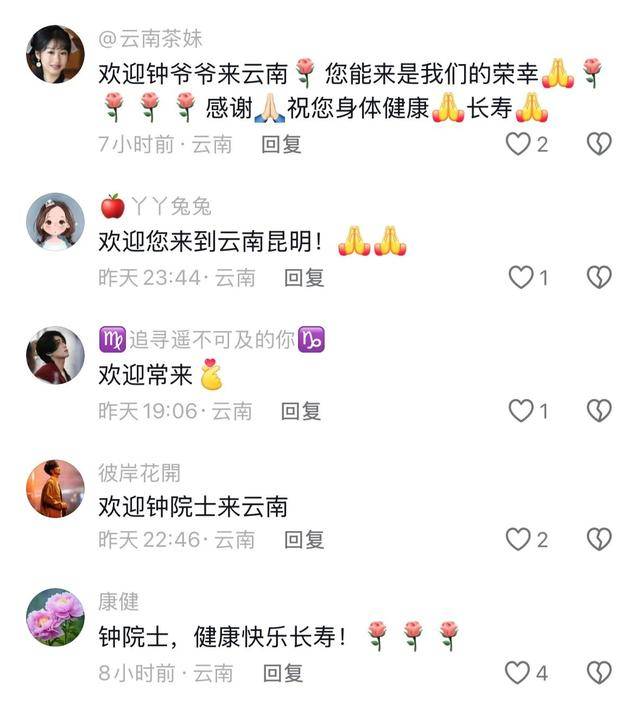The height and width of the screenshot is (709, 640).
Task: Reply to 彼岸花開's comment
Action: pos(304,540)
